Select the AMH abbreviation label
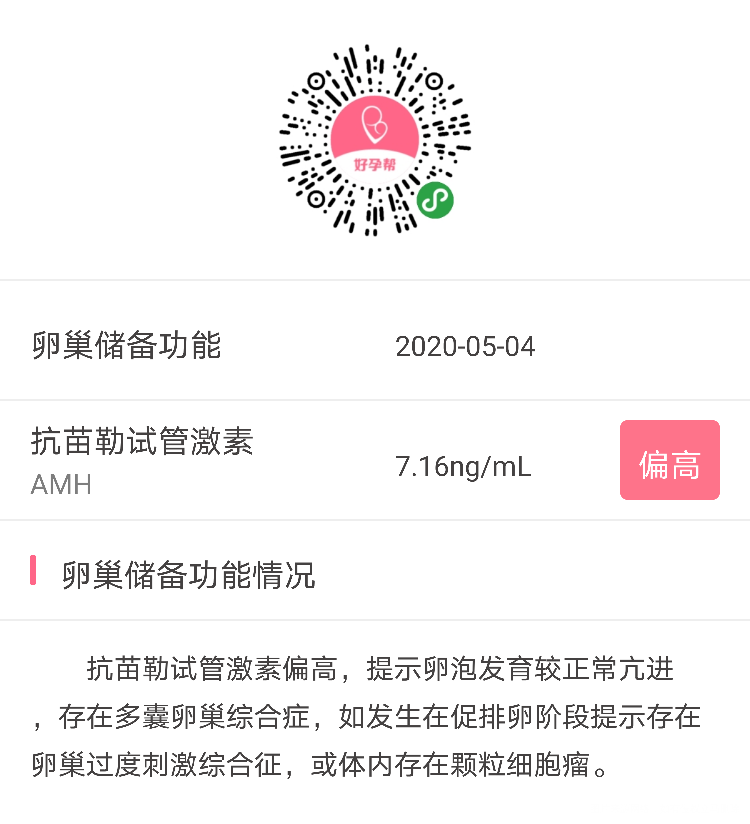 point(60,485)
